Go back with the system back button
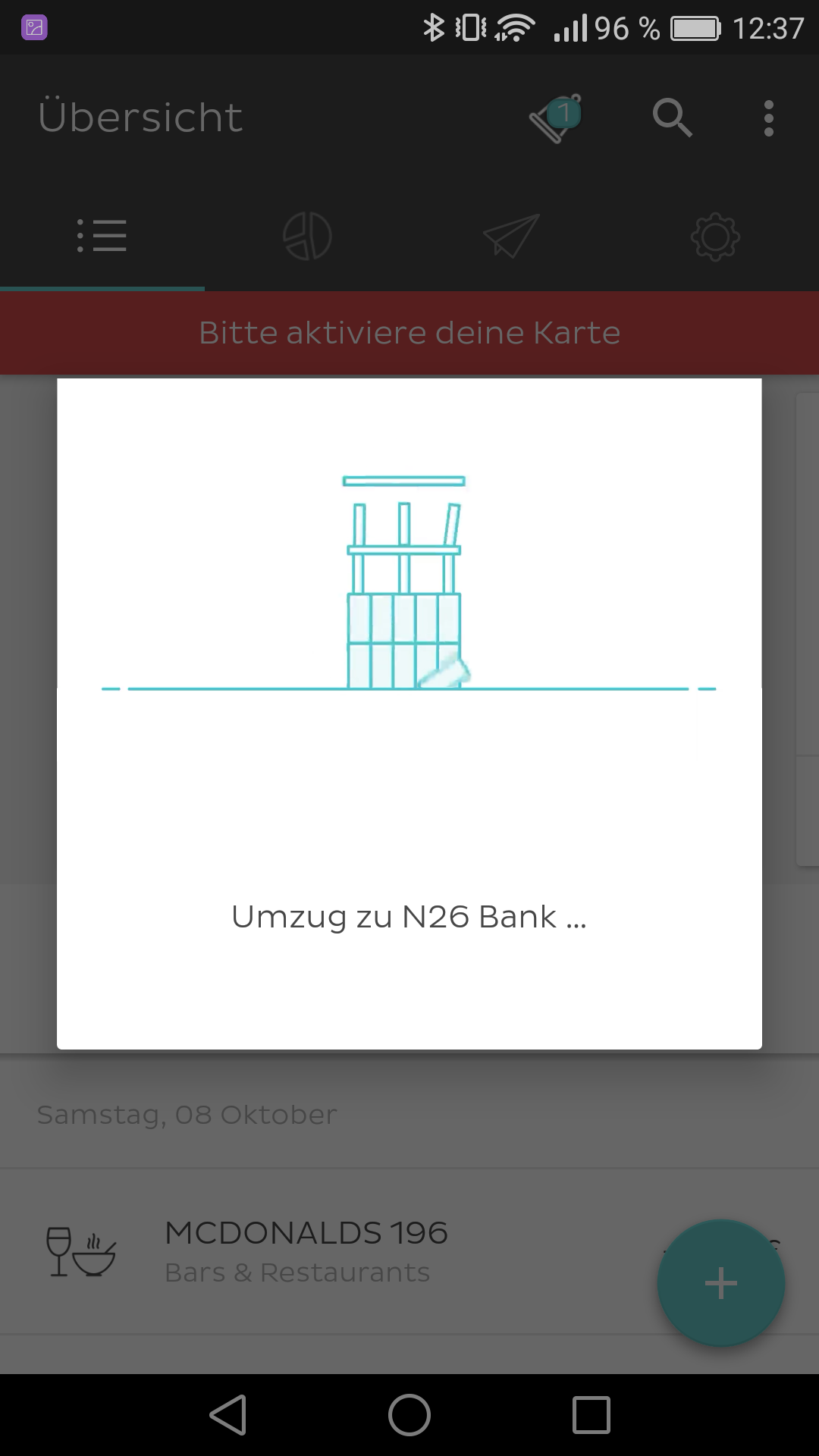 [x=227, y=1415]
